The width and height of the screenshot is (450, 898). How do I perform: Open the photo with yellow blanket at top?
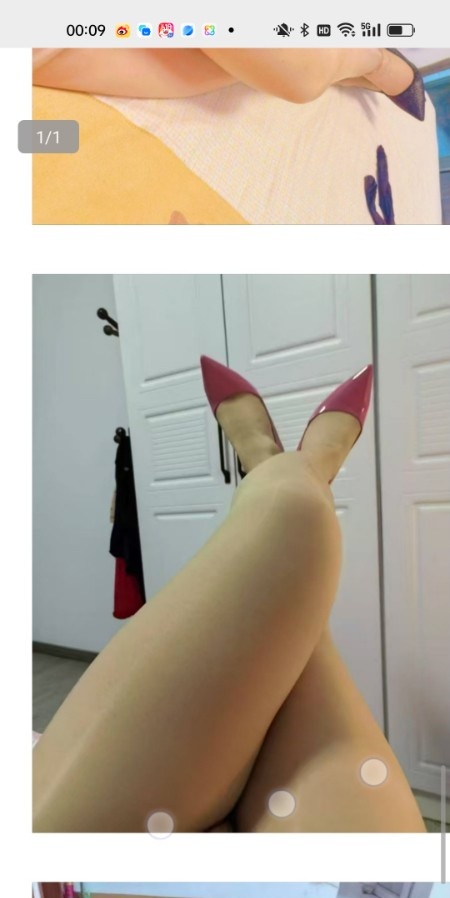(241, 136)
